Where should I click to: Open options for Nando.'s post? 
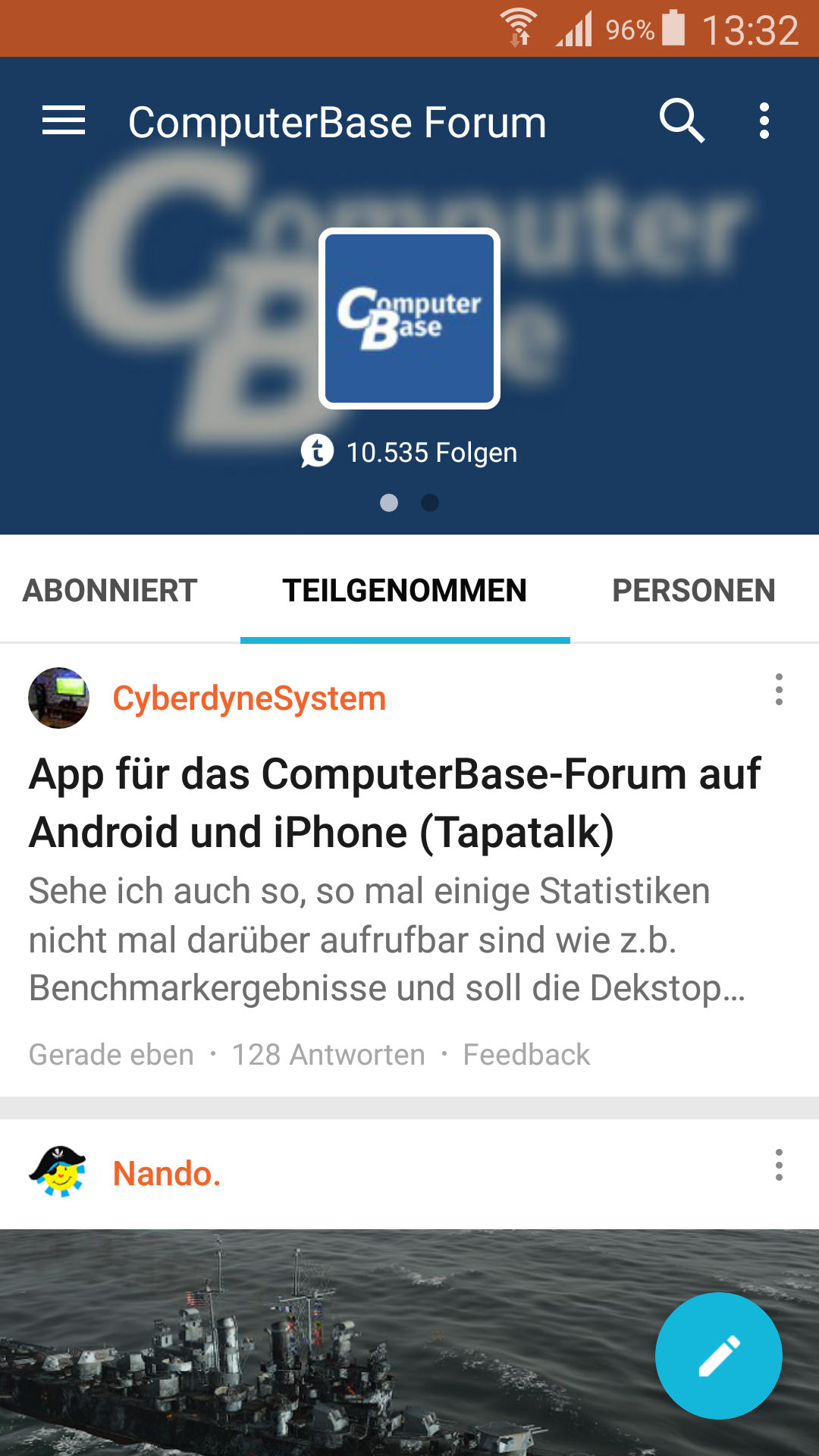click(x=778, y=1165)
